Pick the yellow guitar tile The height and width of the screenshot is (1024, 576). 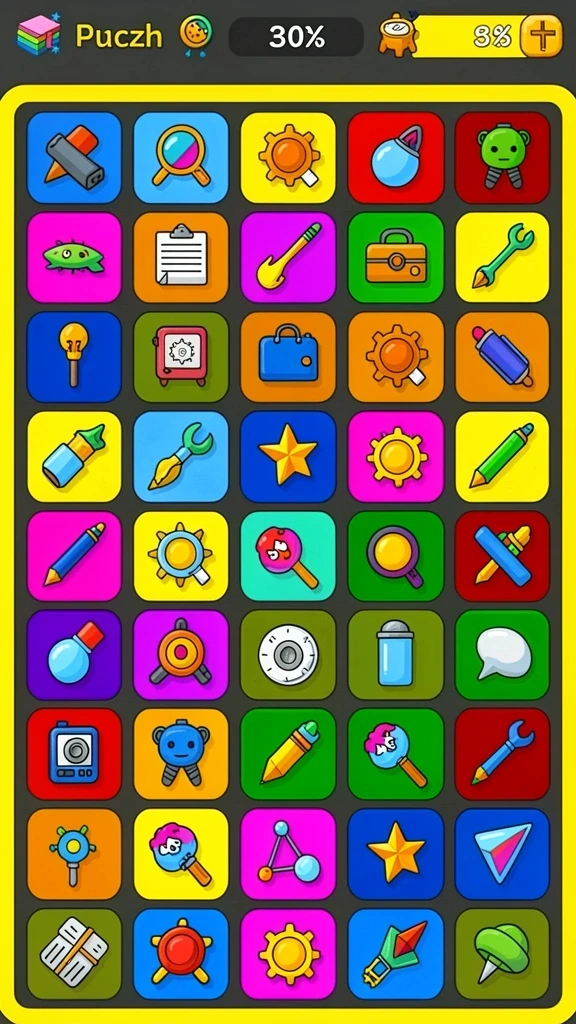coord(288,257)
